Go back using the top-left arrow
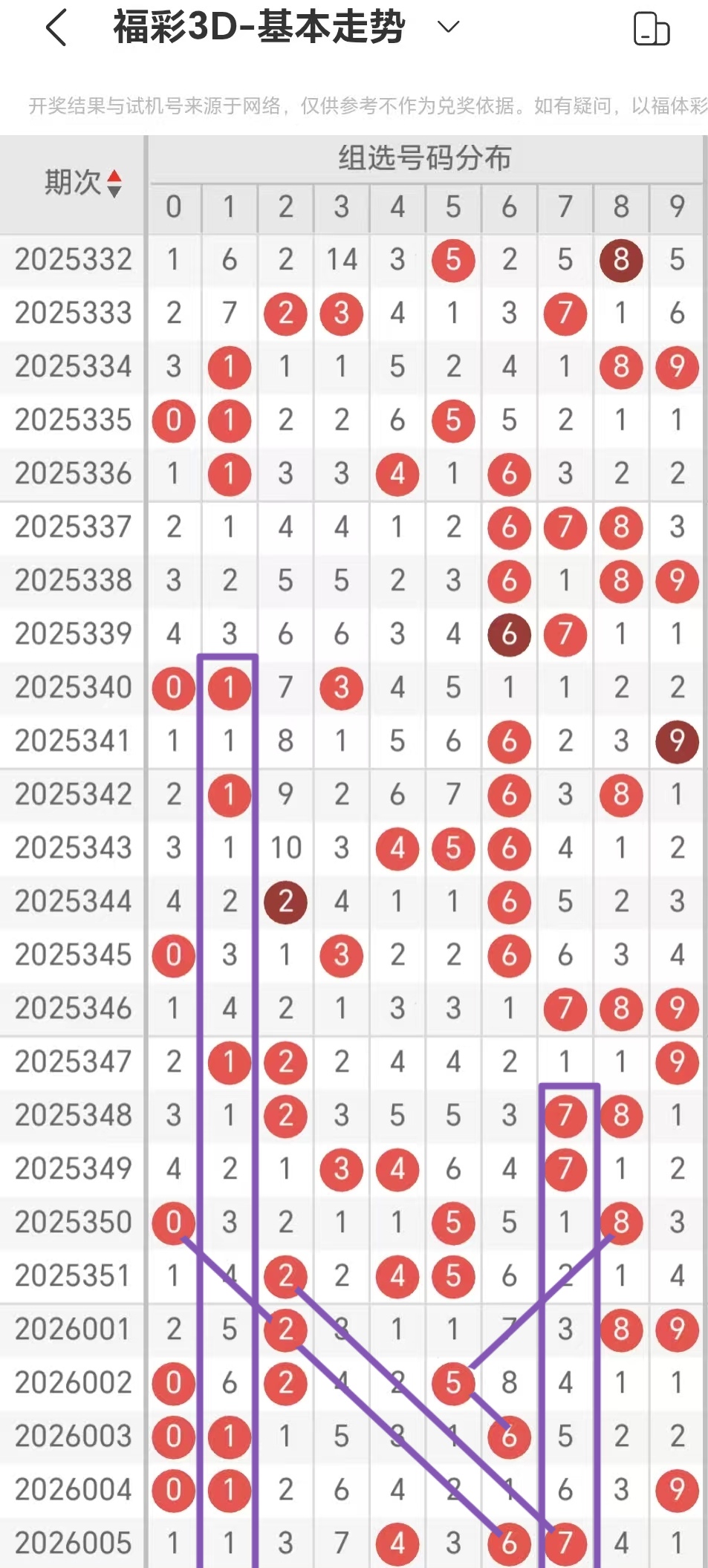The width and height of the screenshot is (708, 1568). coord(56,28)
